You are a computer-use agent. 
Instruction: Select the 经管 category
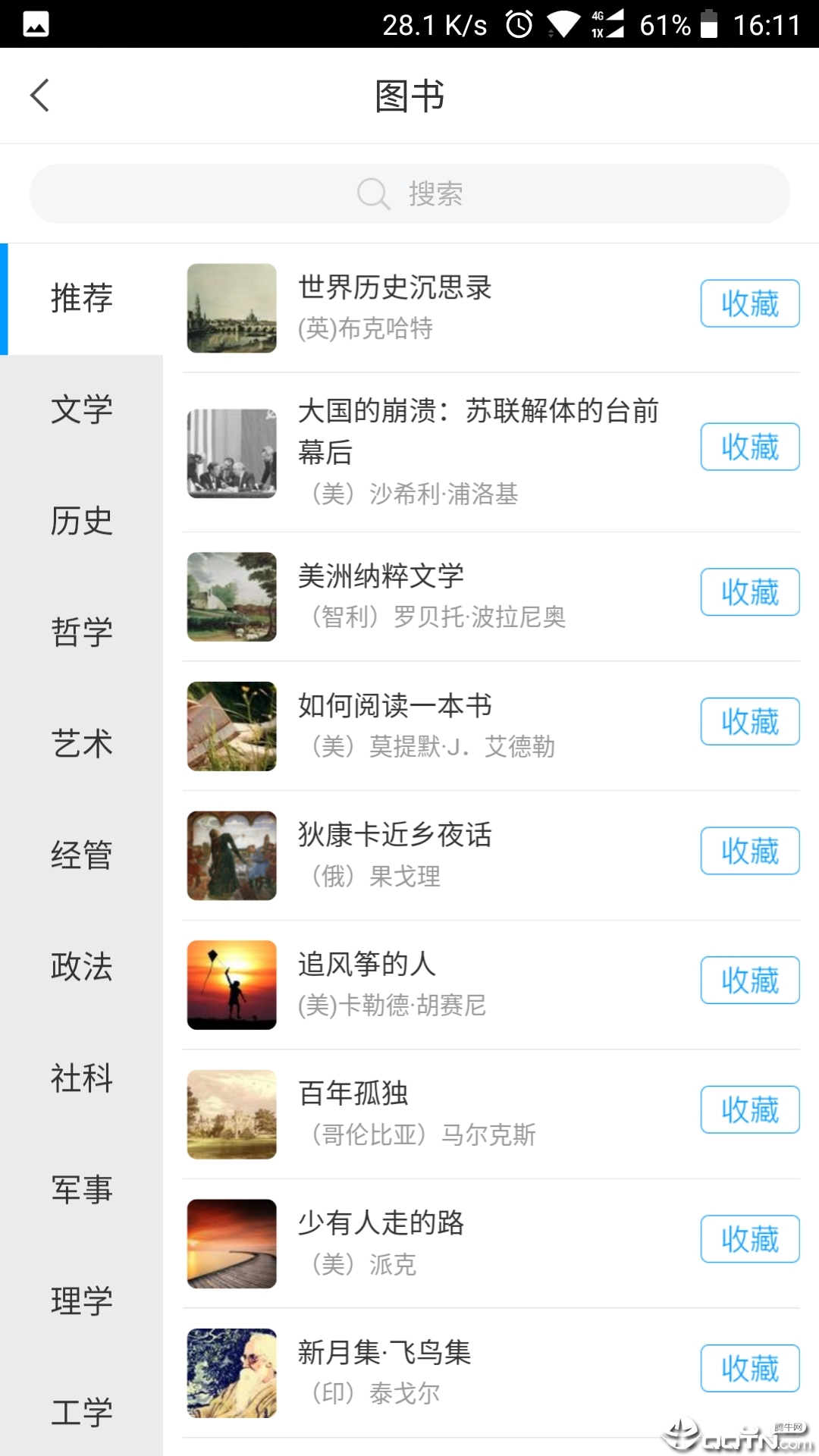click(81, 855)
